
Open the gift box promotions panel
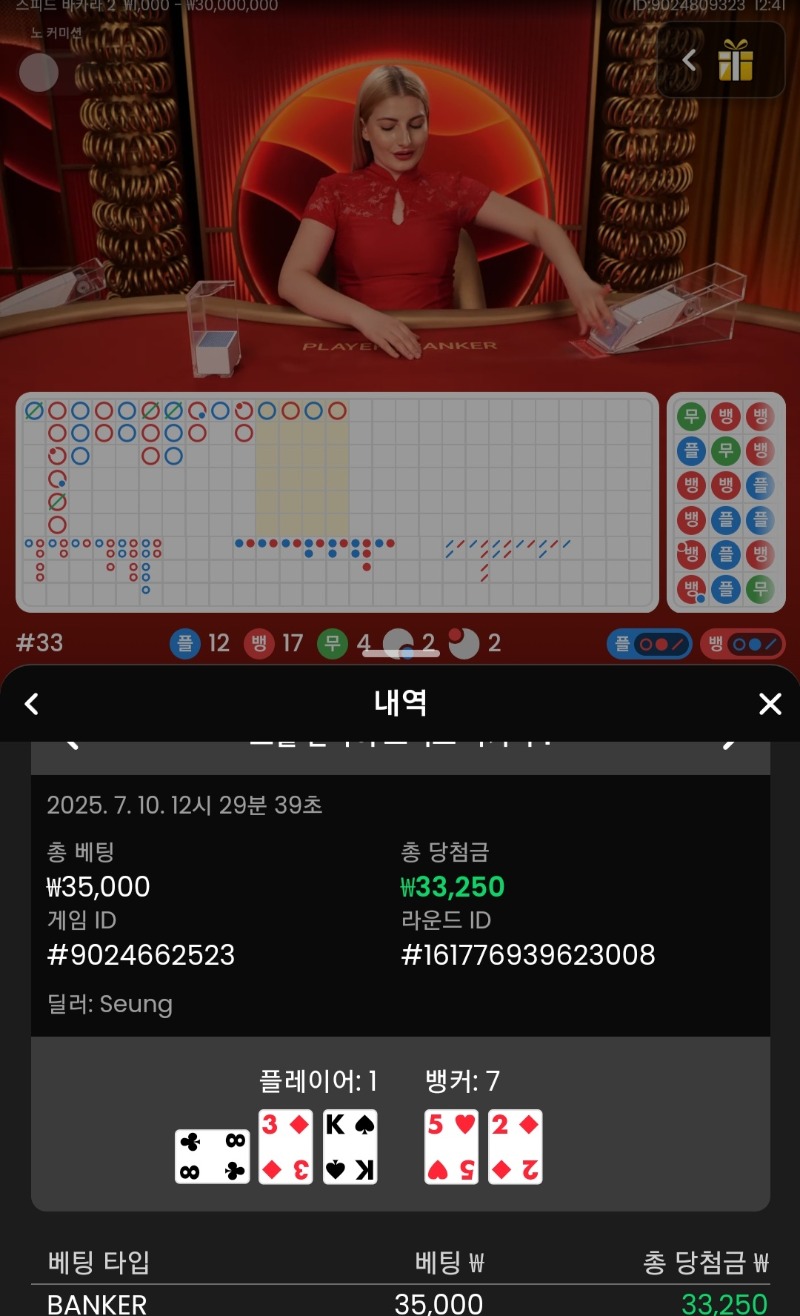coord(735,62)
